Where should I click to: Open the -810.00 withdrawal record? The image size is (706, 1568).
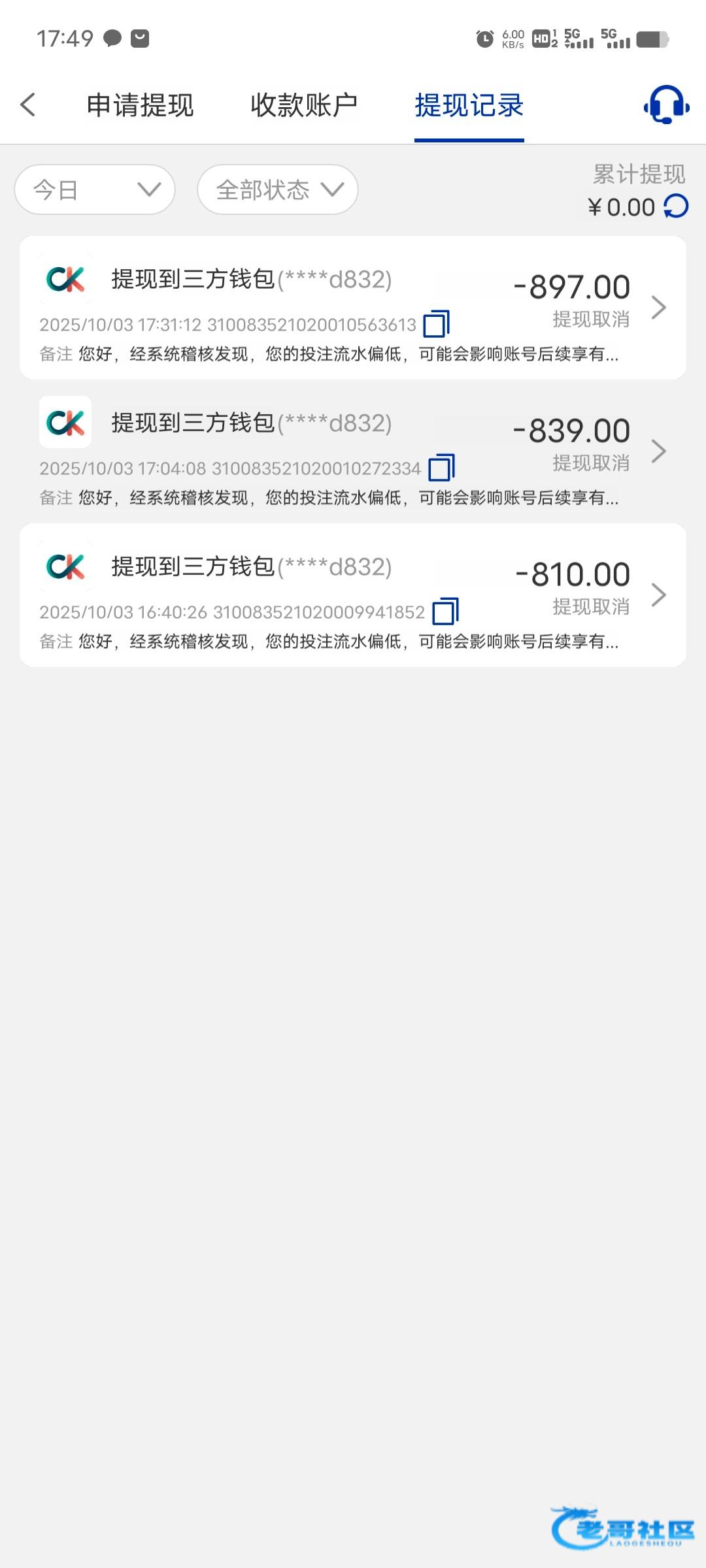[x=658, y=595]
